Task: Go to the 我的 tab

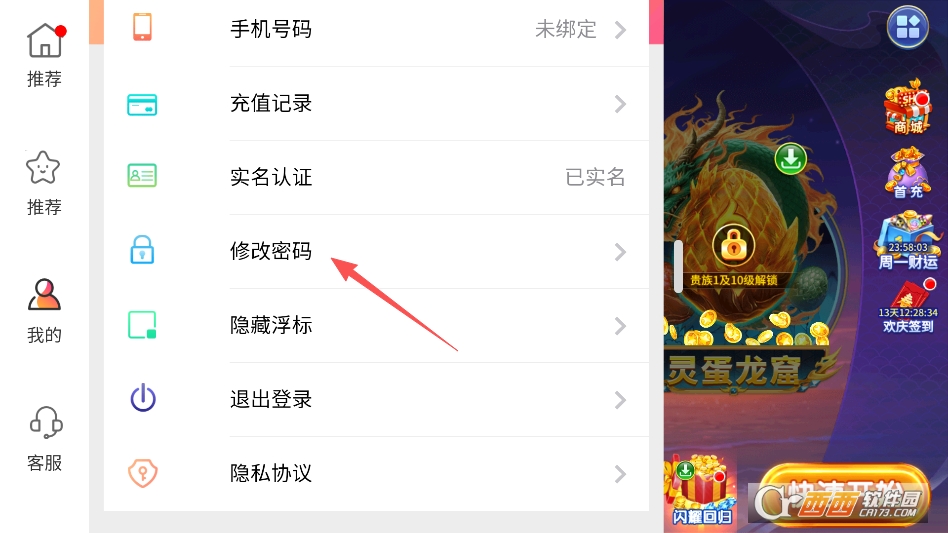Action: coord(44,310)
